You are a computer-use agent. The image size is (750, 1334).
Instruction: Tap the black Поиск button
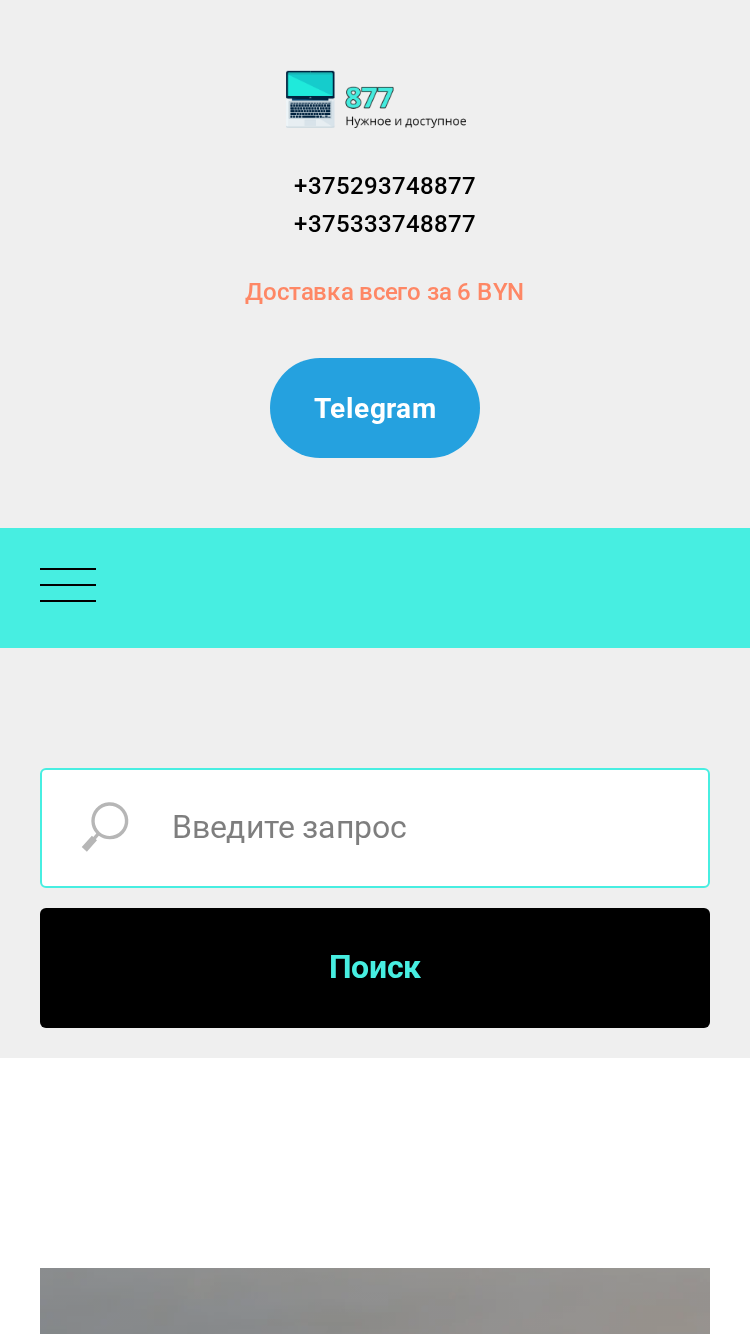(375, 968)
